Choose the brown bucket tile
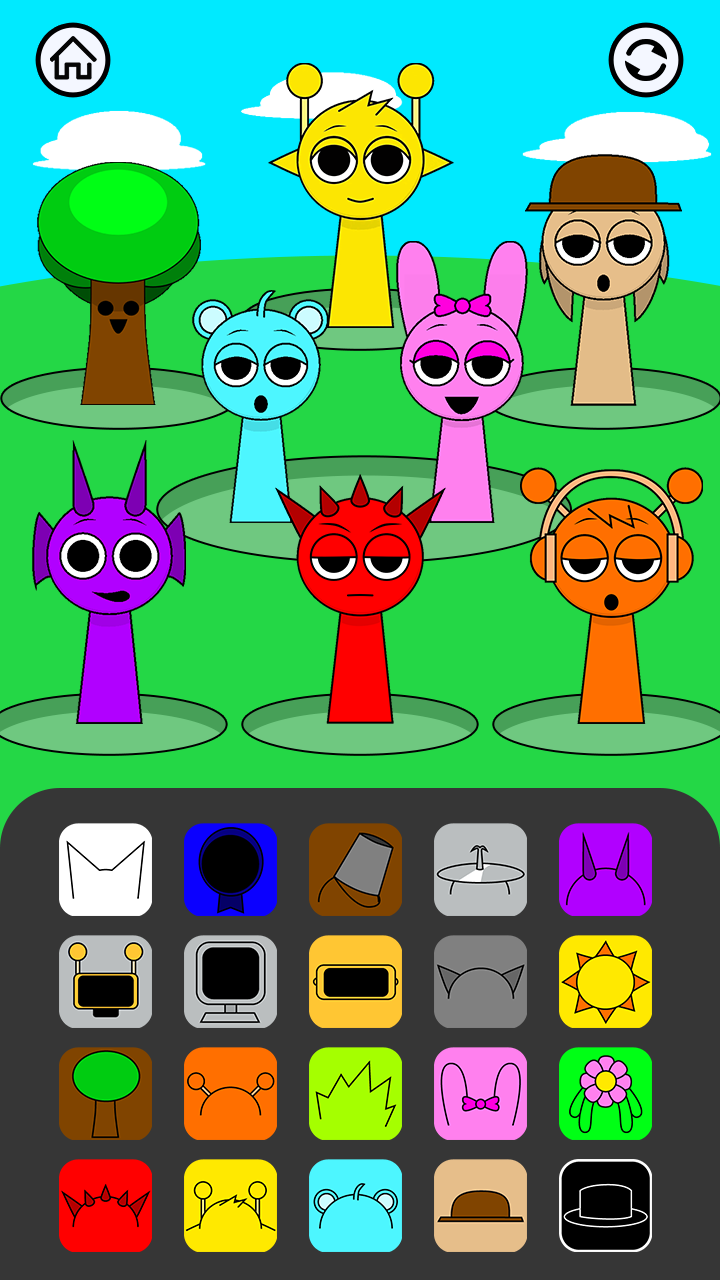This screenshot has width=720, height=1280. pyautogui.click(x=355, y=870)
